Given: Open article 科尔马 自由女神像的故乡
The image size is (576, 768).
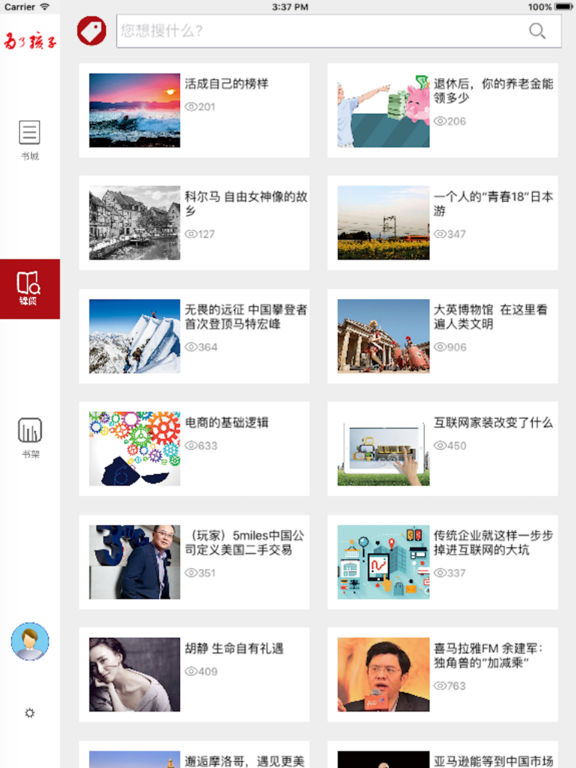Looking at the screenshot, I should click(x=194, y=223).
